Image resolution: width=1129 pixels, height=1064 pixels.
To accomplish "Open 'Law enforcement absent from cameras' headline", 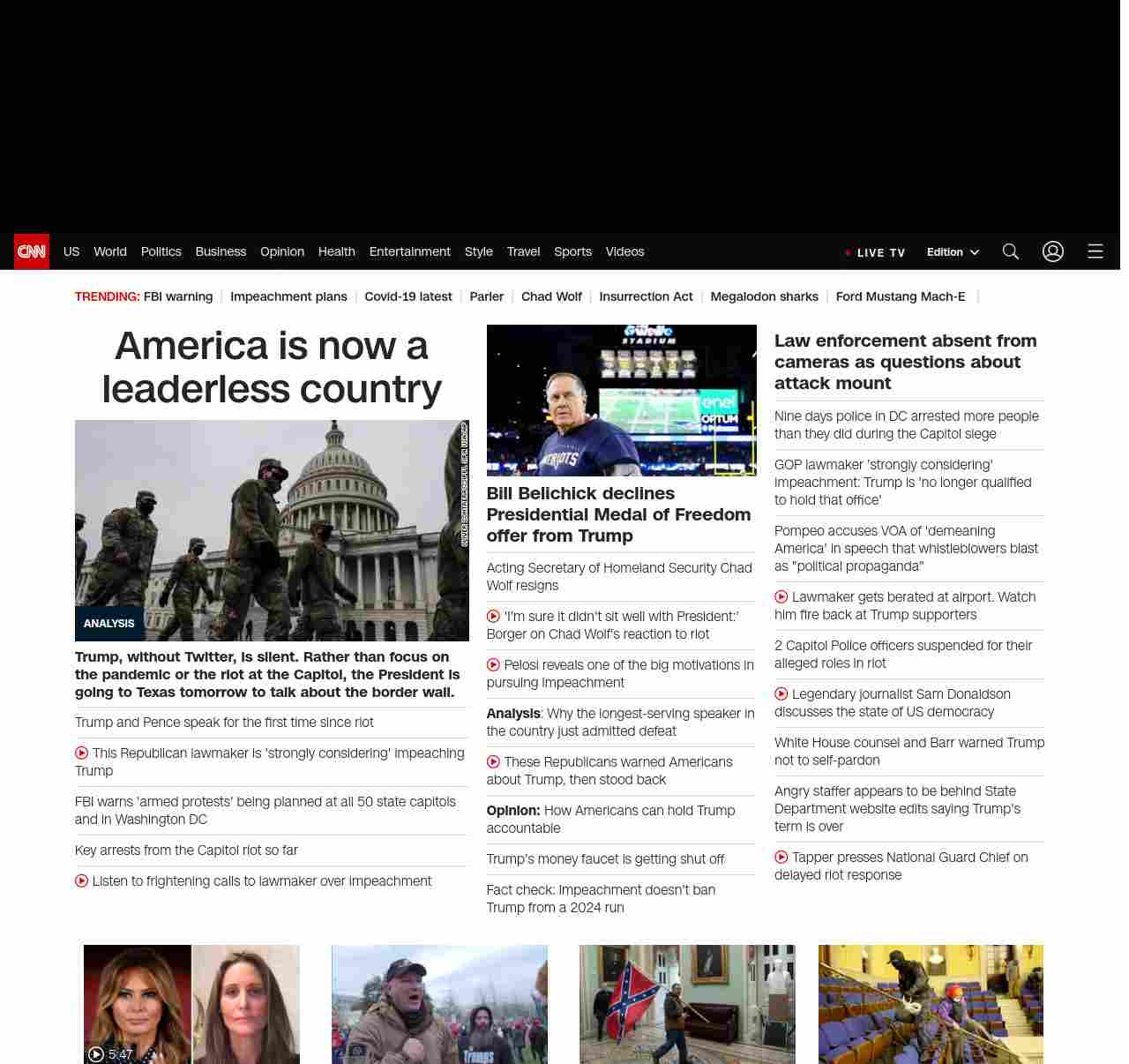I will click(905, 362).
